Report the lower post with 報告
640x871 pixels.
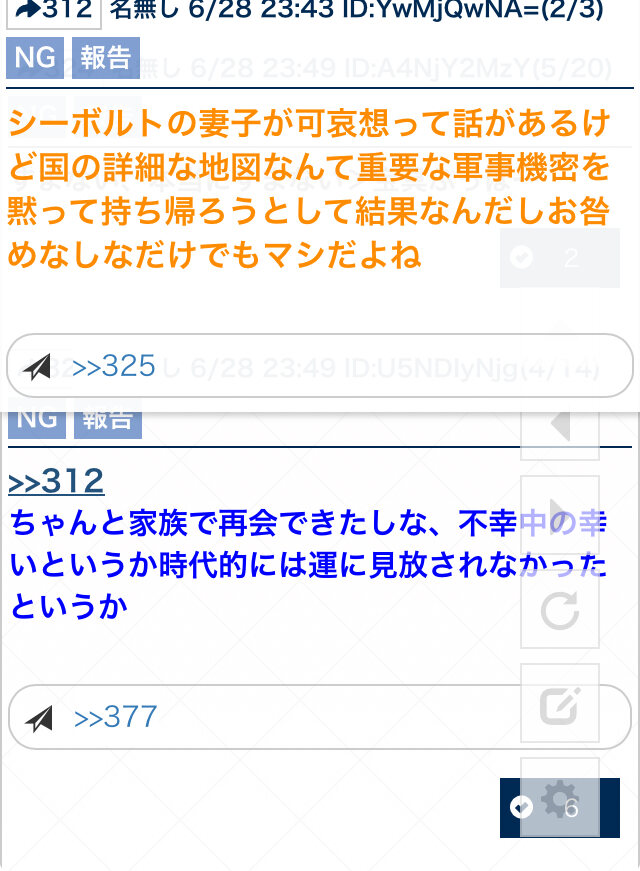(107, 419)
